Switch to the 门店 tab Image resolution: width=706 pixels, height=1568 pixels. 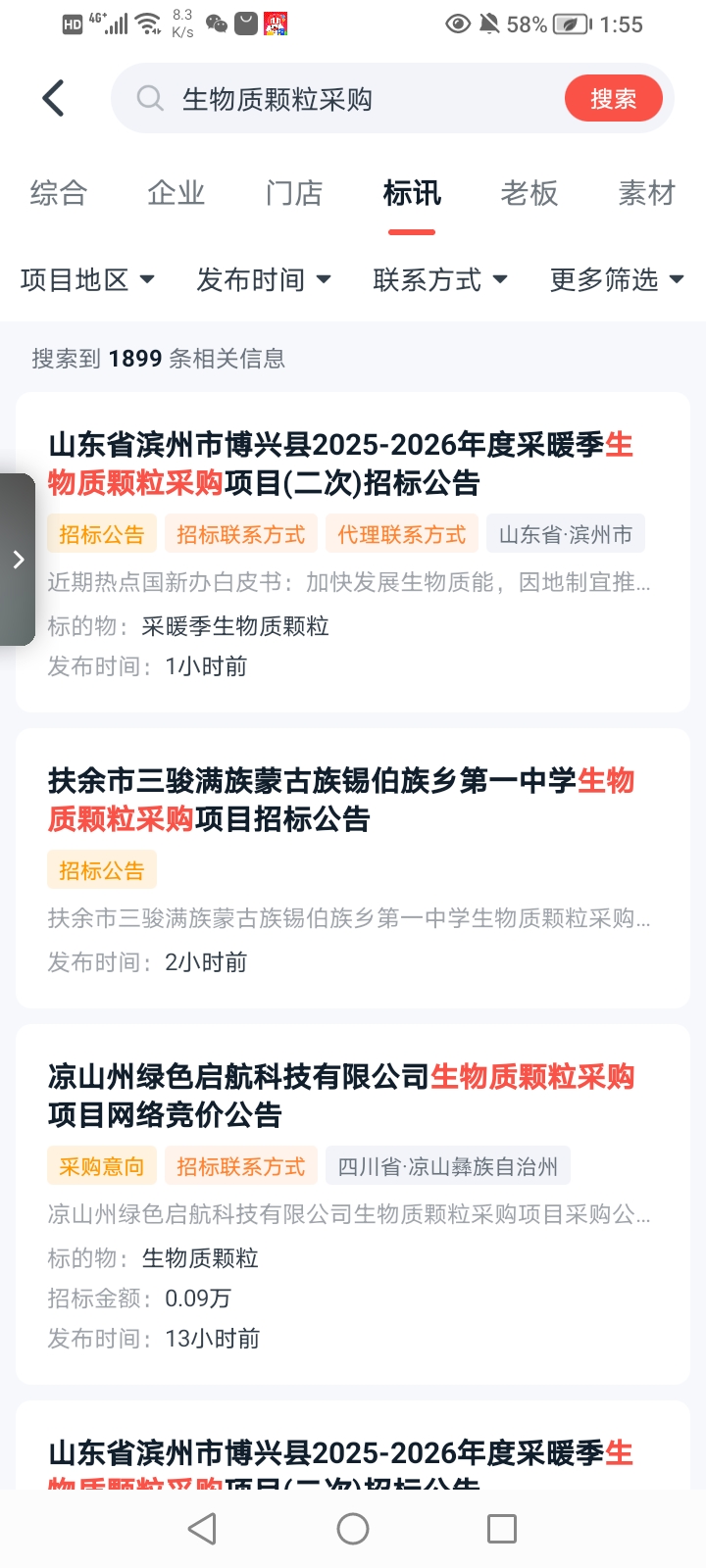click(294, 193)
